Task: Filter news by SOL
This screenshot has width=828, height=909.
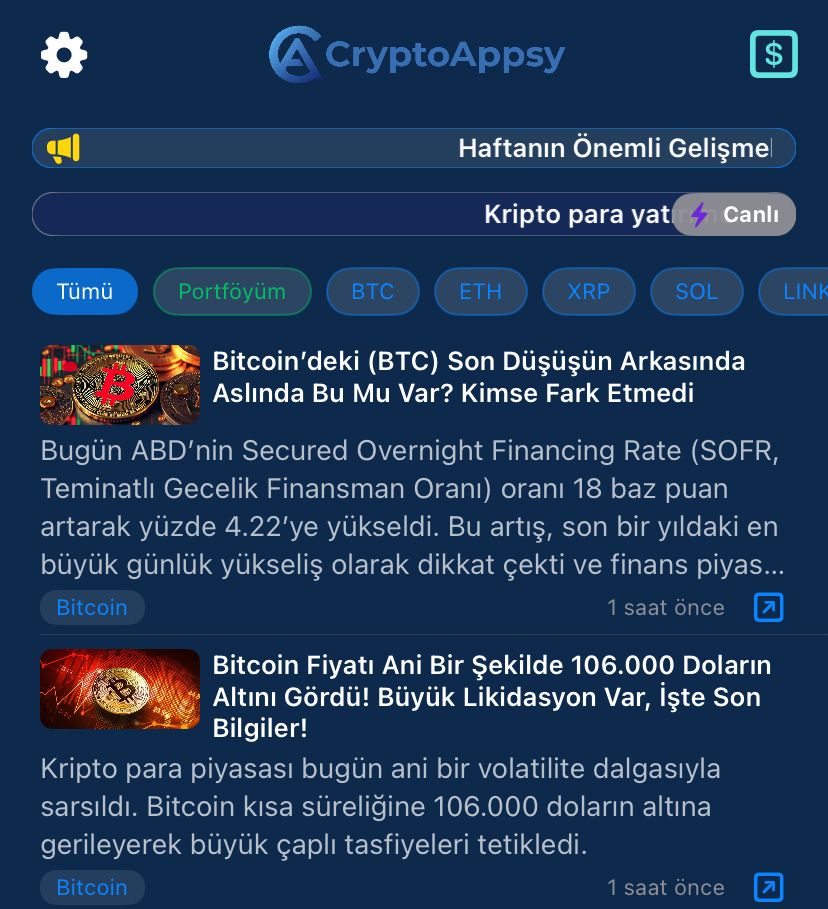Action: pos(696,292)
